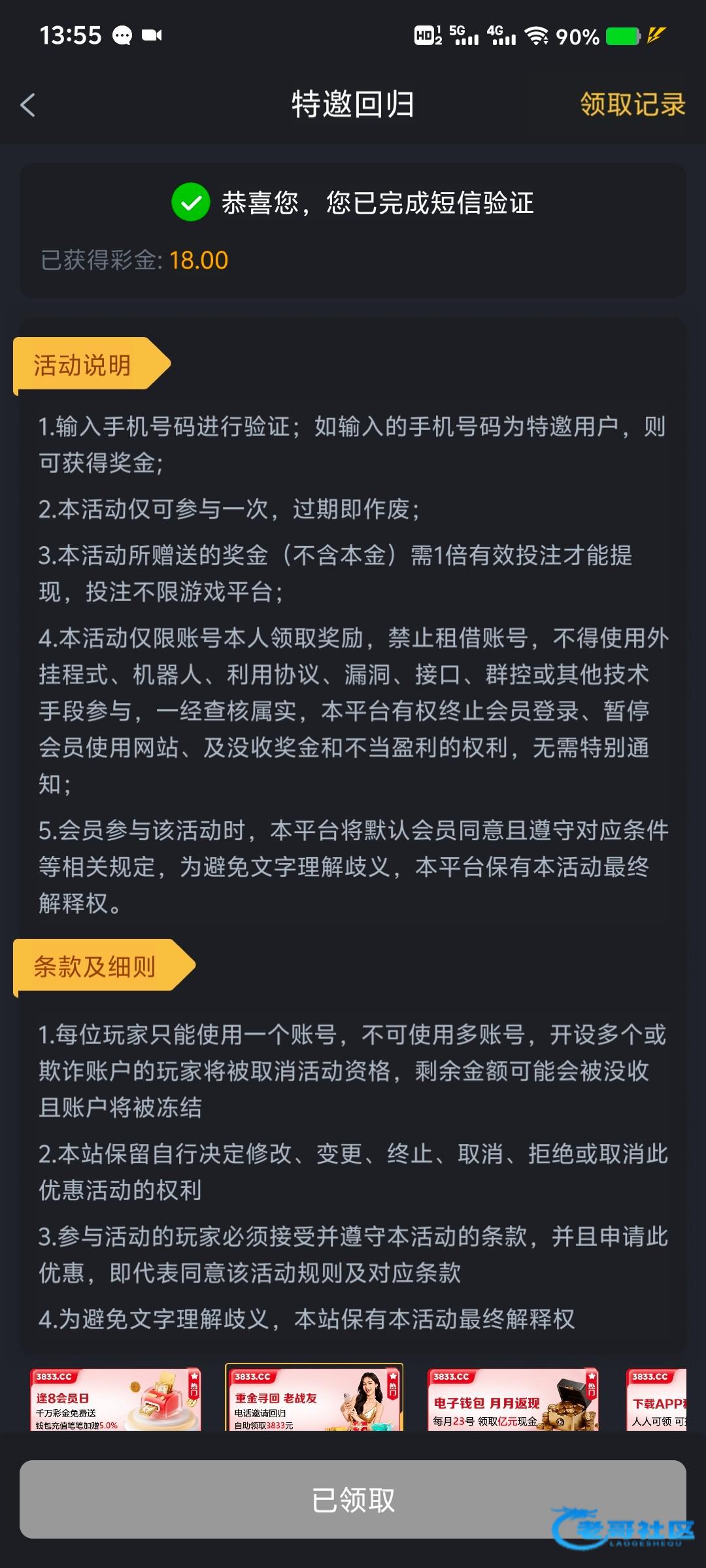View the 电子钱包 月月返现 promotion
This screenshot has height=1568, width=706.
513,1399
